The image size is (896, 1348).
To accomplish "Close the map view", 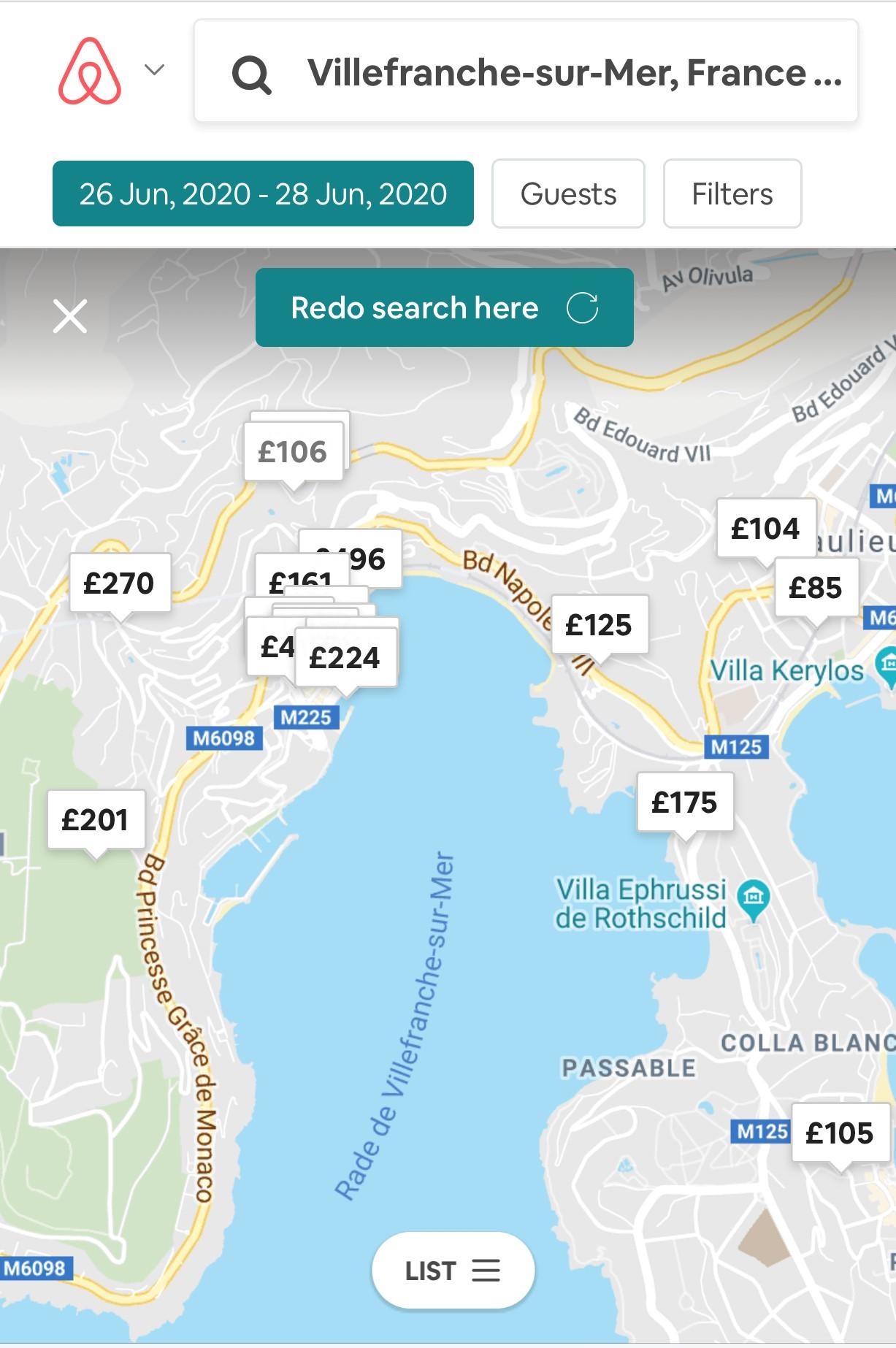I will click(x=70, y=316).
